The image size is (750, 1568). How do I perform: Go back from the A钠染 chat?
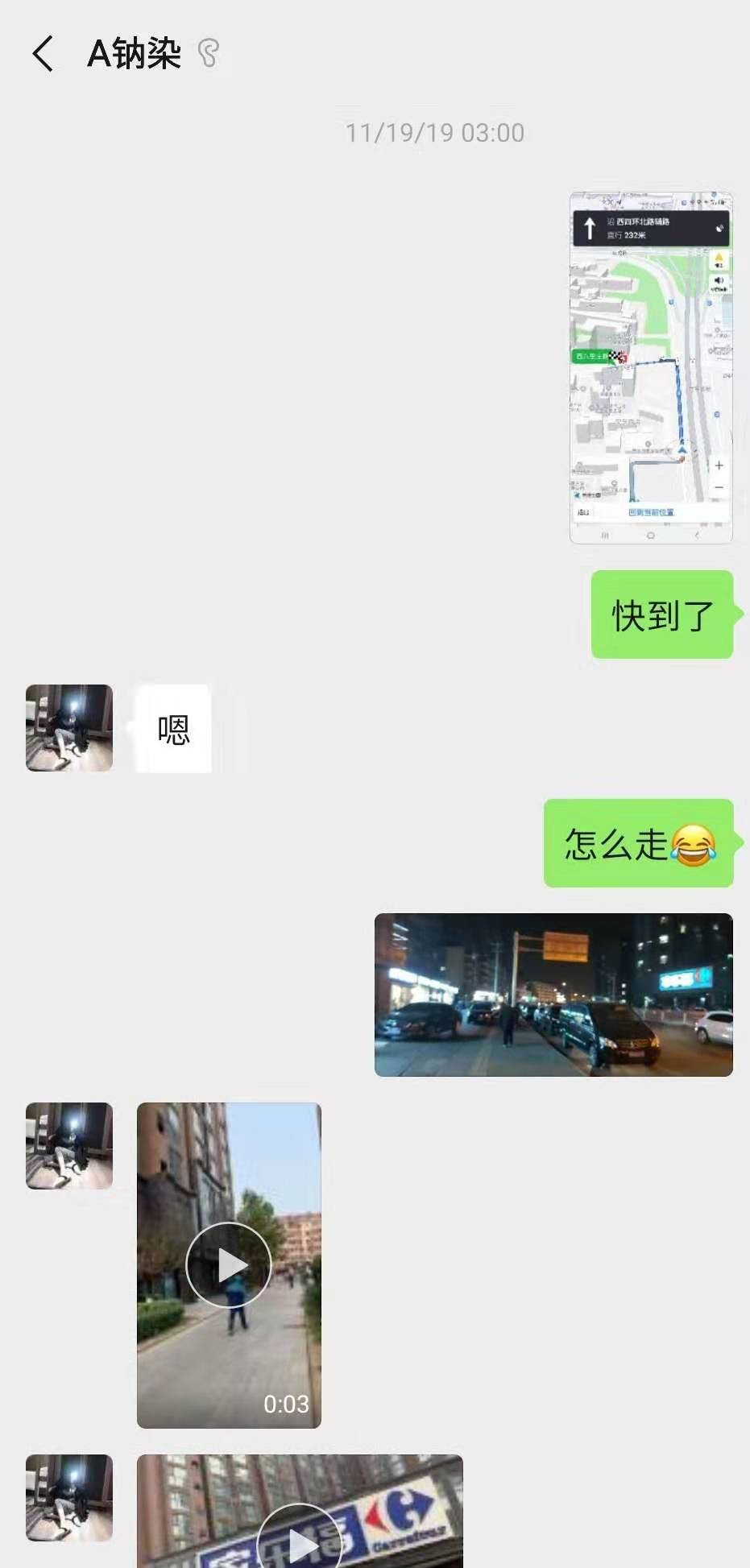(43, 54)
